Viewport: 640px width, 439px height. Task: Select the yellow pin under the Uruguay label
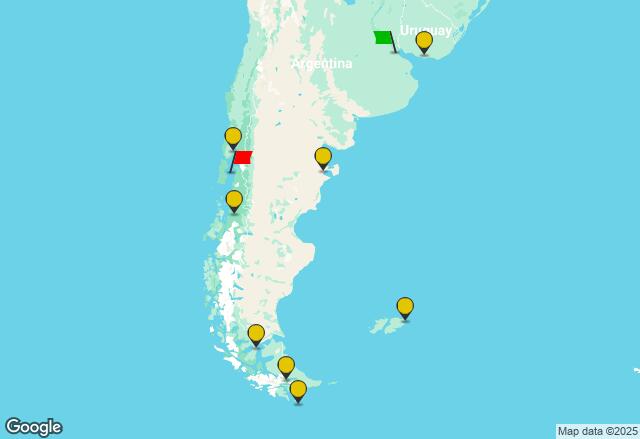424,41
